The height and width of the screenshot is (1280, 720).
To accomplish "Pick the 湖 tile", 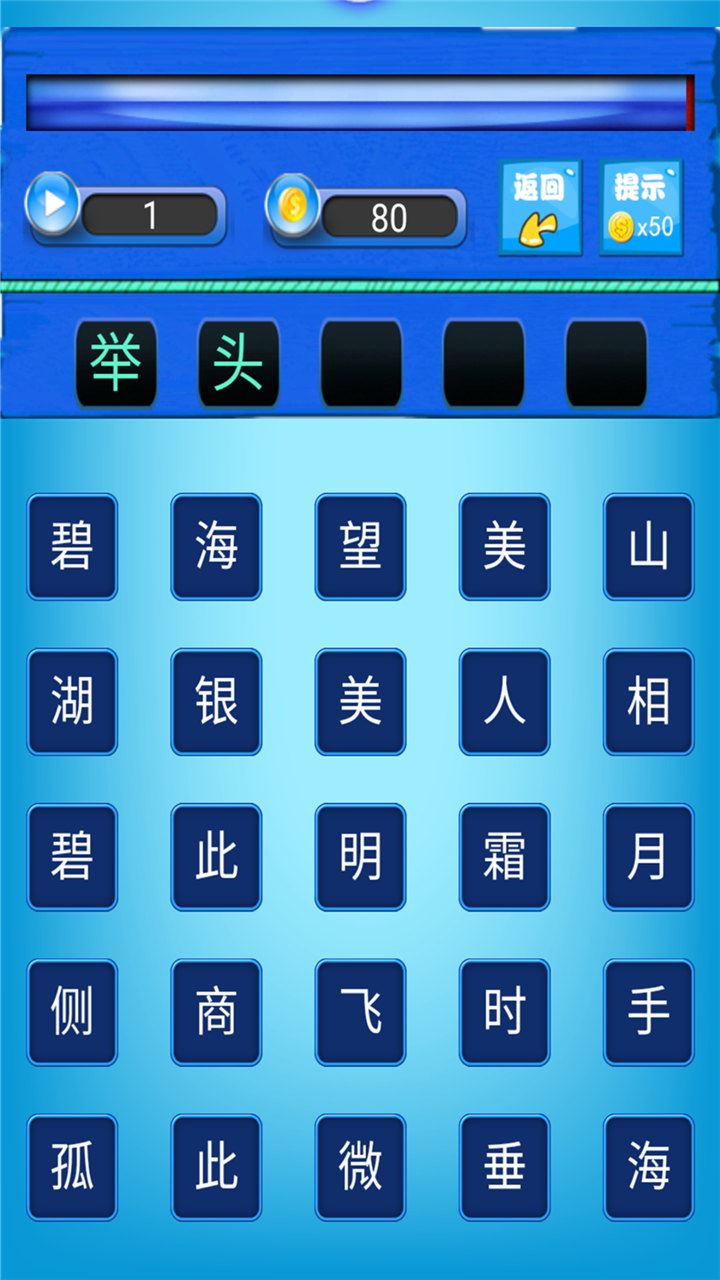I will (72, 702).
